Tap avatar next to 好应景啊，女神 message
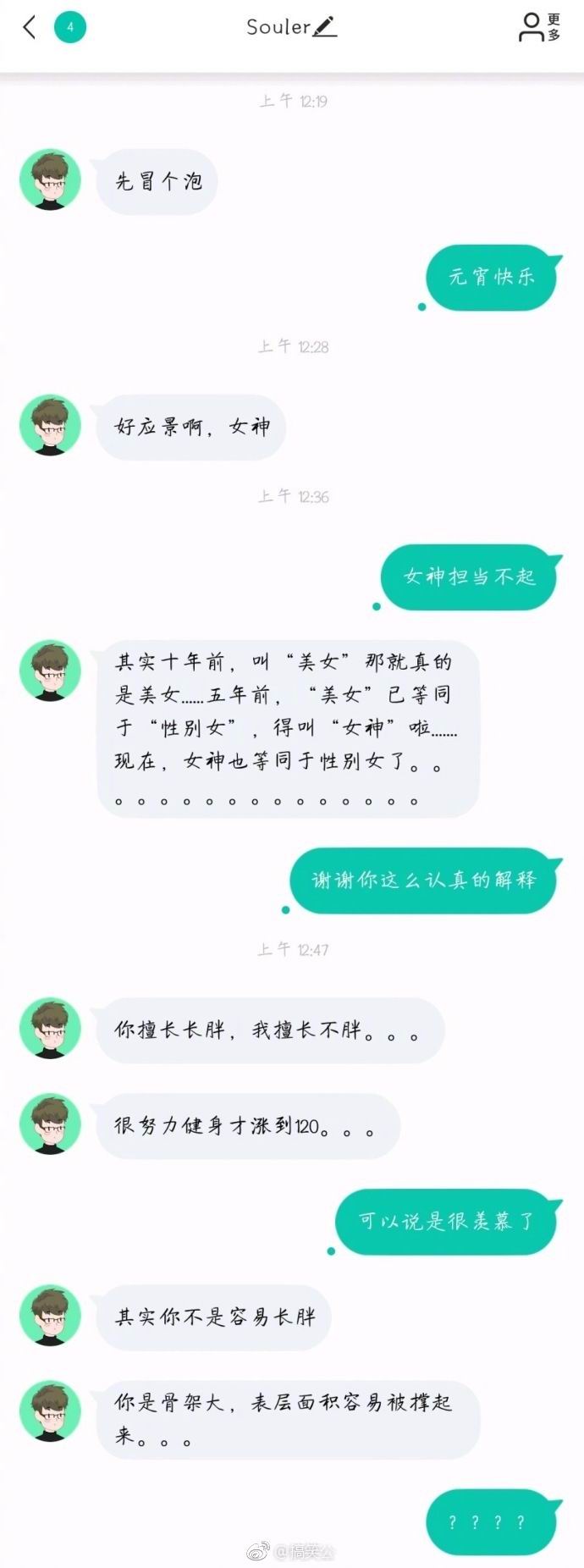 (50, 426)
